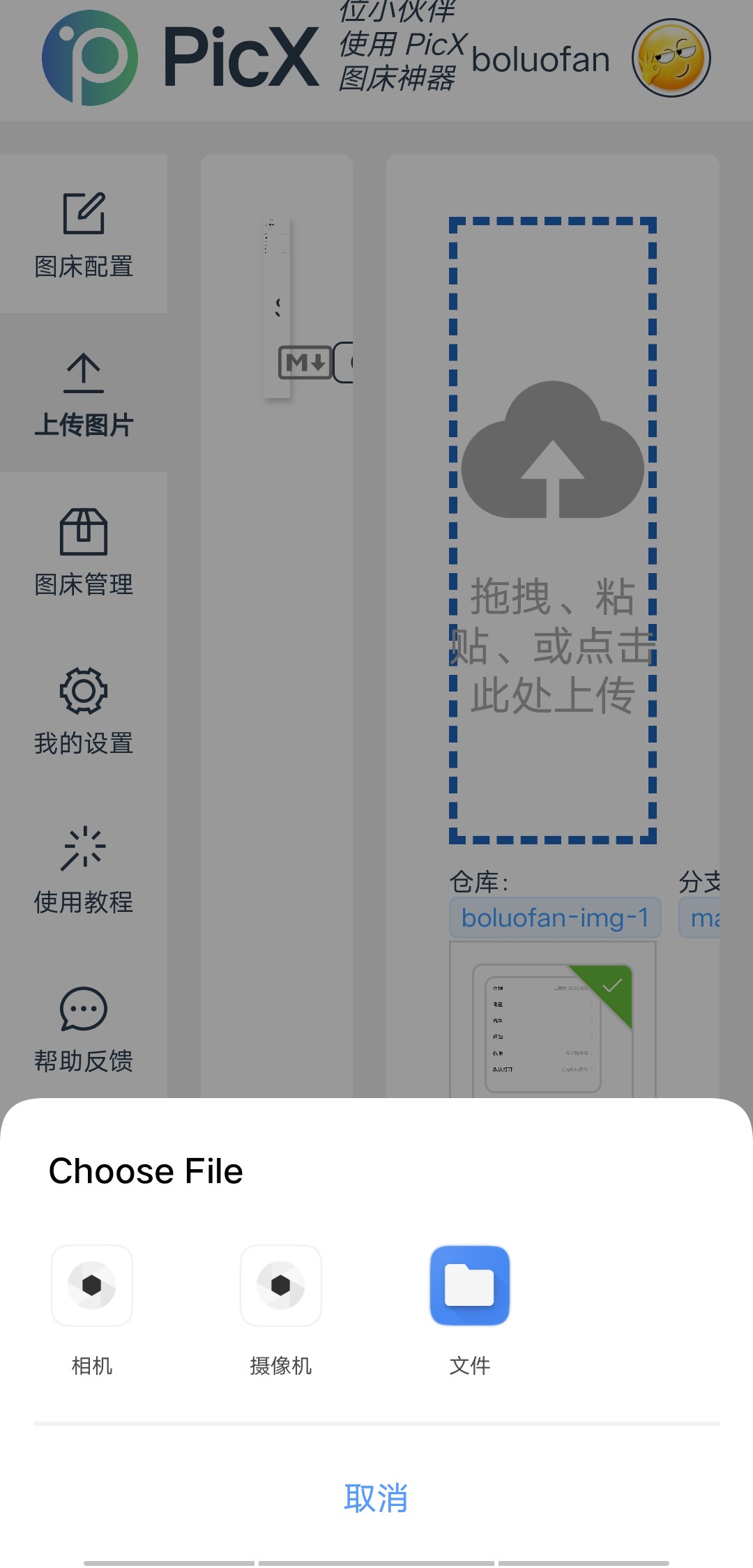Click the boluofan username link
This screenshot has height=1568, width=753.
click(x=541, y=59)
